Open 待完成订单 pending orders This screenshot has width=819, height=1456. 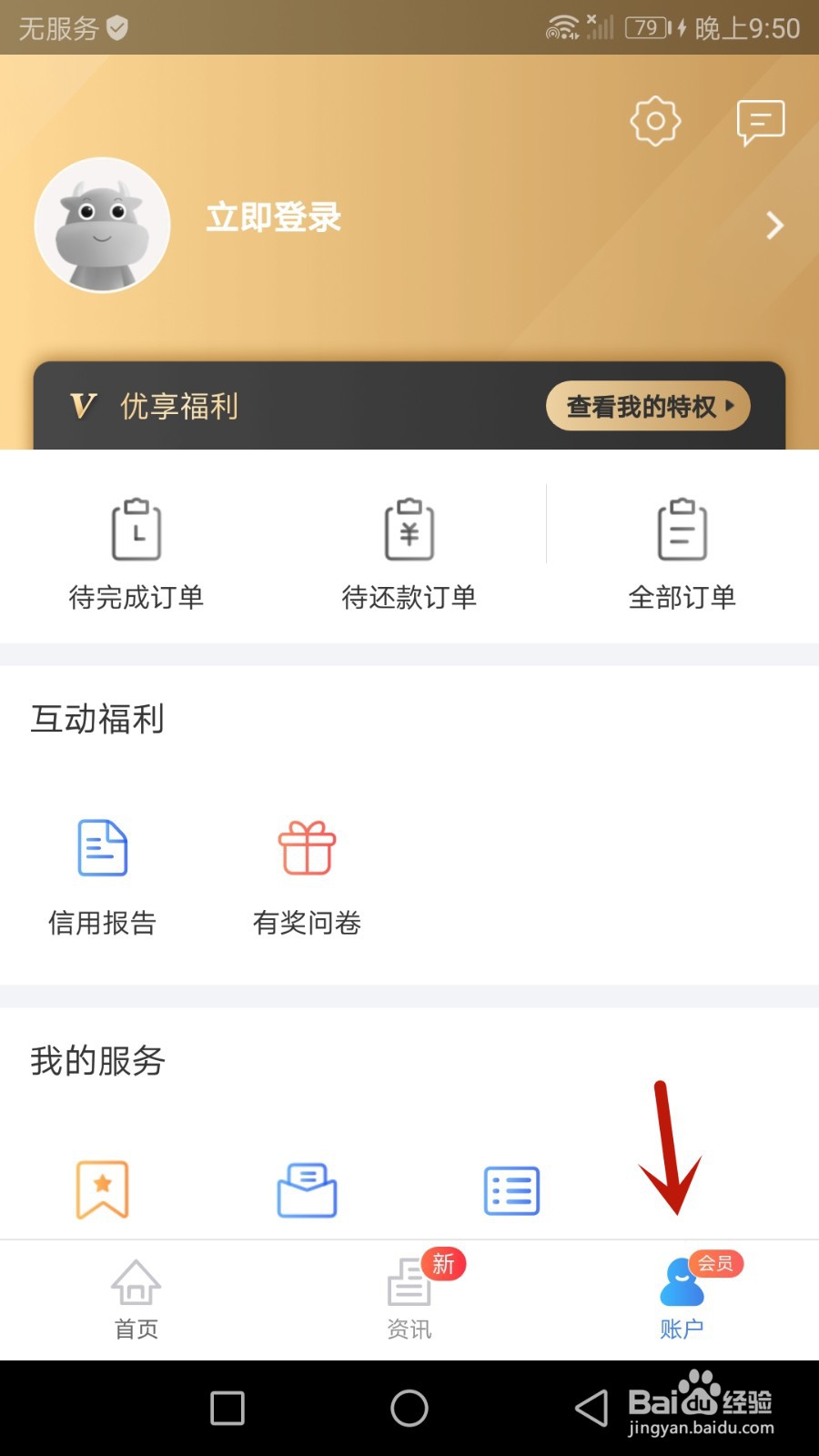click(x=135, y=551)
